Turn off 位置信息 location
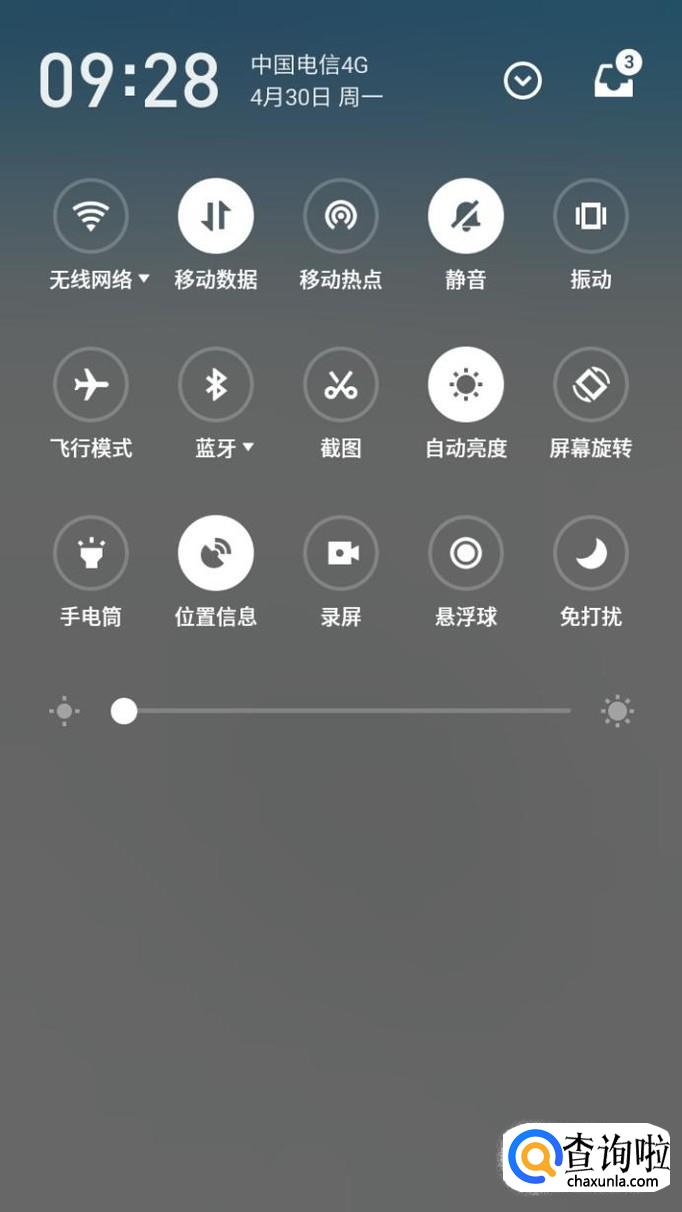The image size is (682, 1212). pyautogui.click(x=216, y=553)
